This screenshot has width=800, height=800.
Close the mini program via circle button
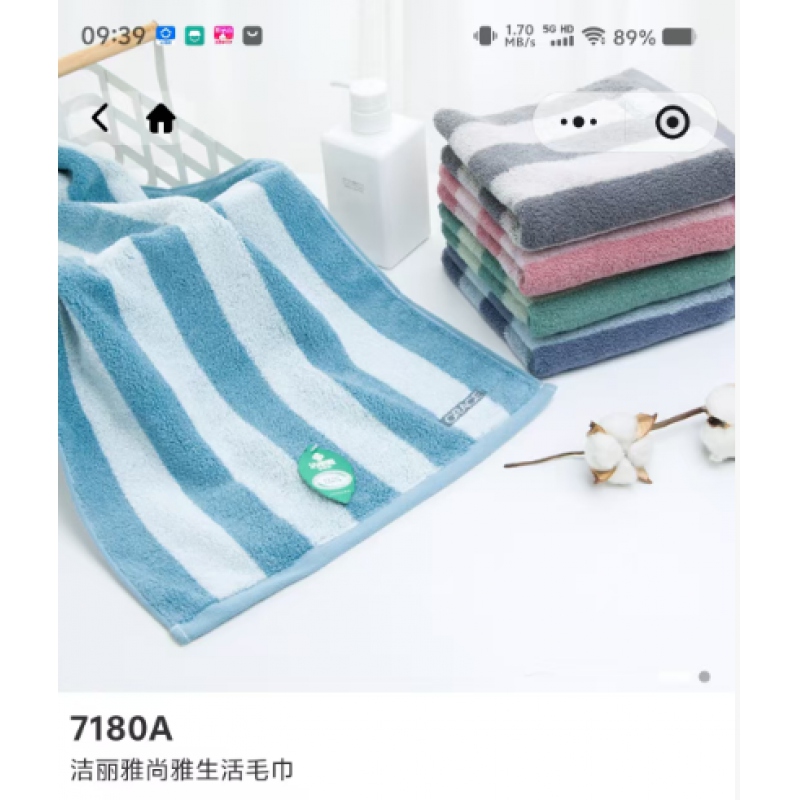click(x=671, y=122)
